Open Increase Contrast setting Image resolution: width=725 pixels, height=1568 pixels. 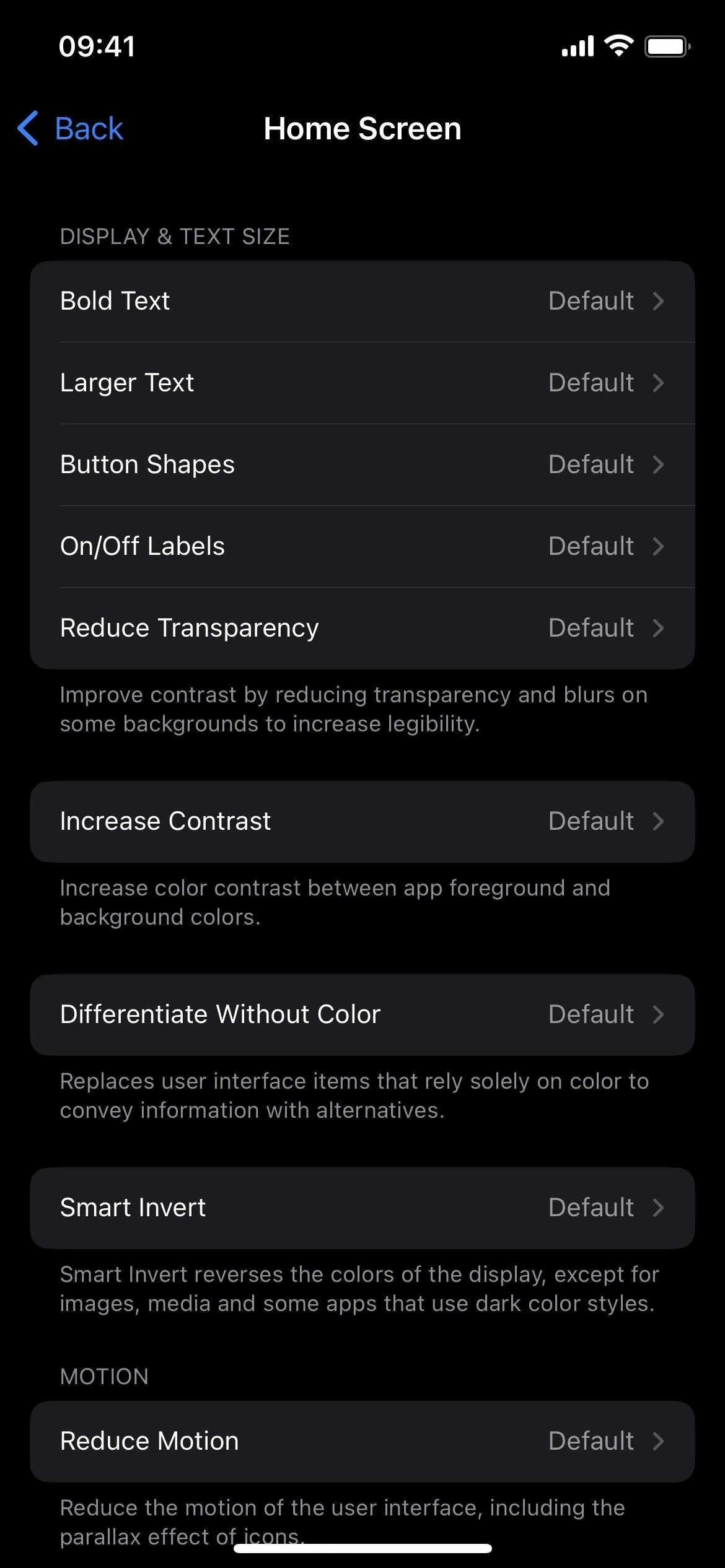coord(362,821)
